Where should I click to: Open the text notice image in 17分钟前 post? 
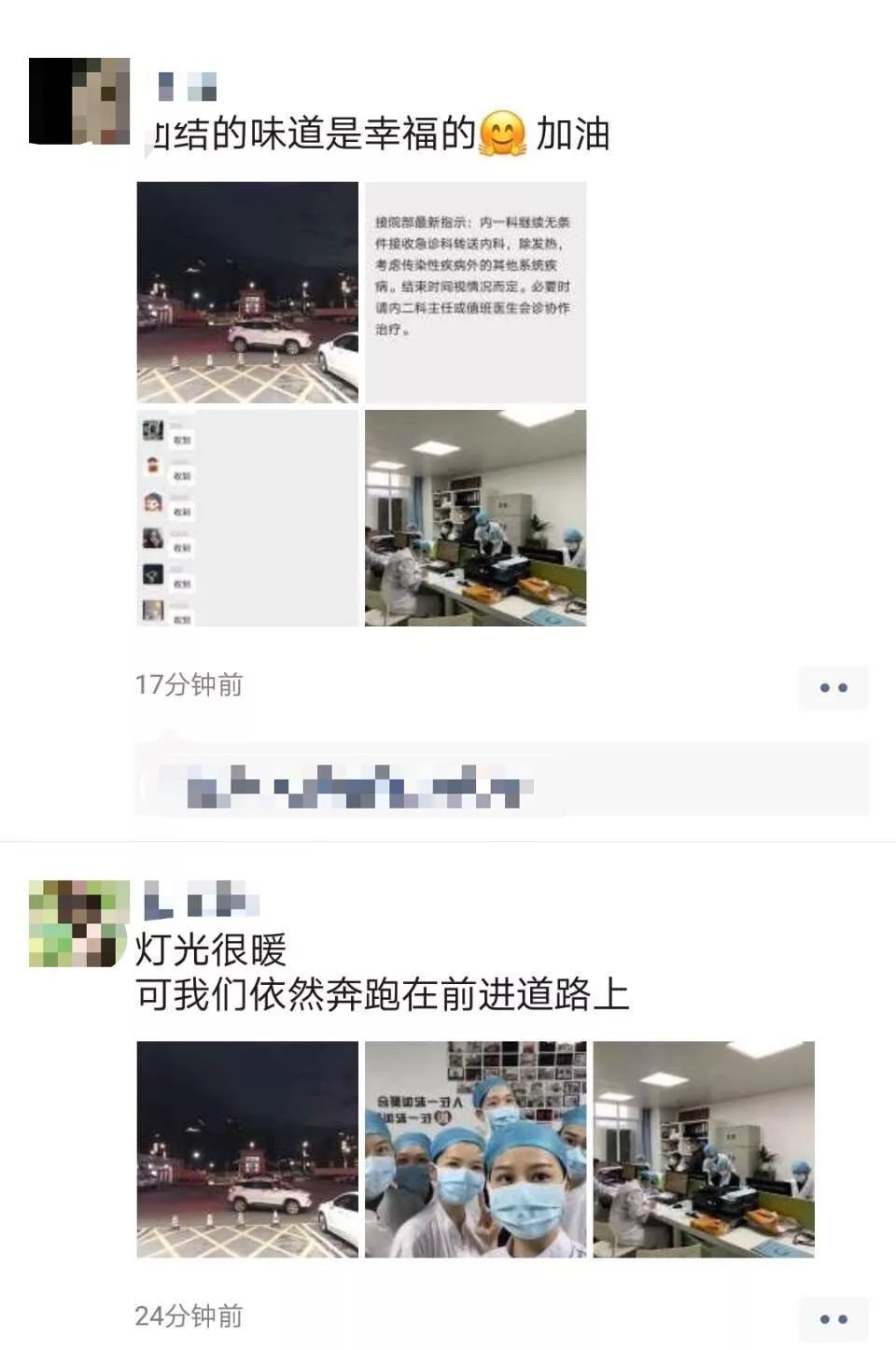[475, 292]
